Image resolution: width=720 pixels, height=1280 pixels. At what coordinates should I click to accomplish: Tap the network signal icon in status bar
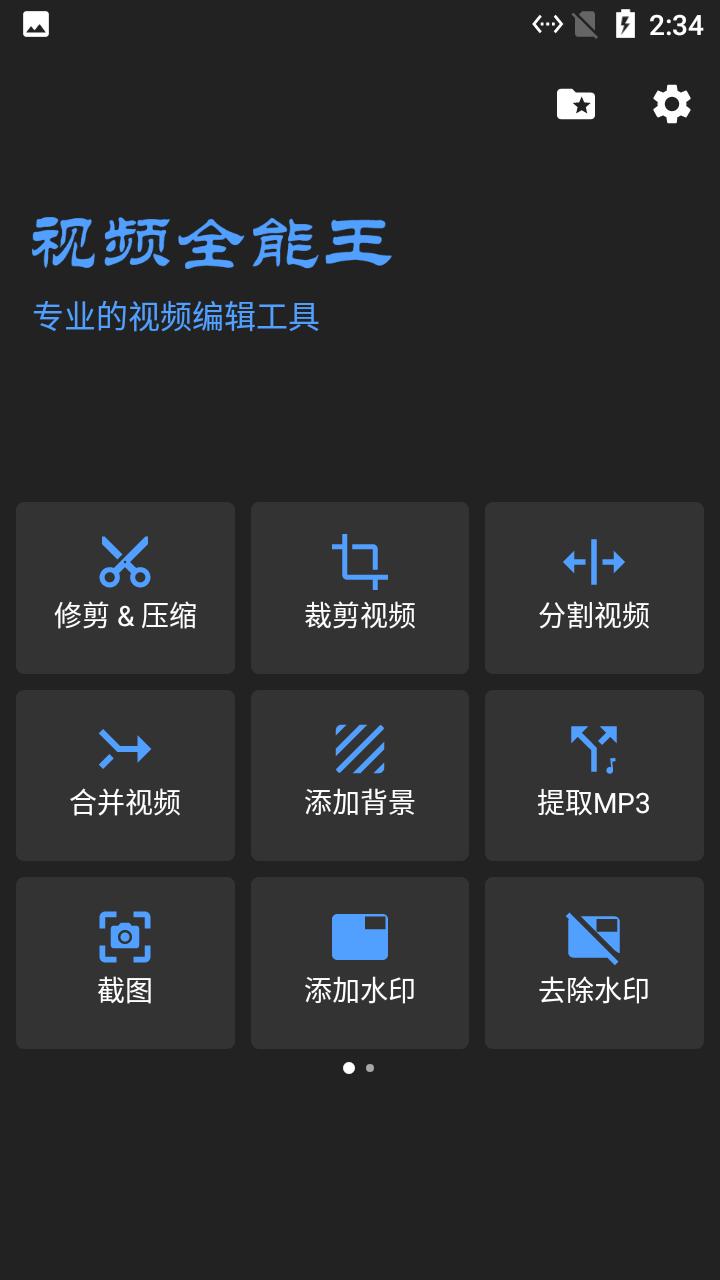click(546, 23)
